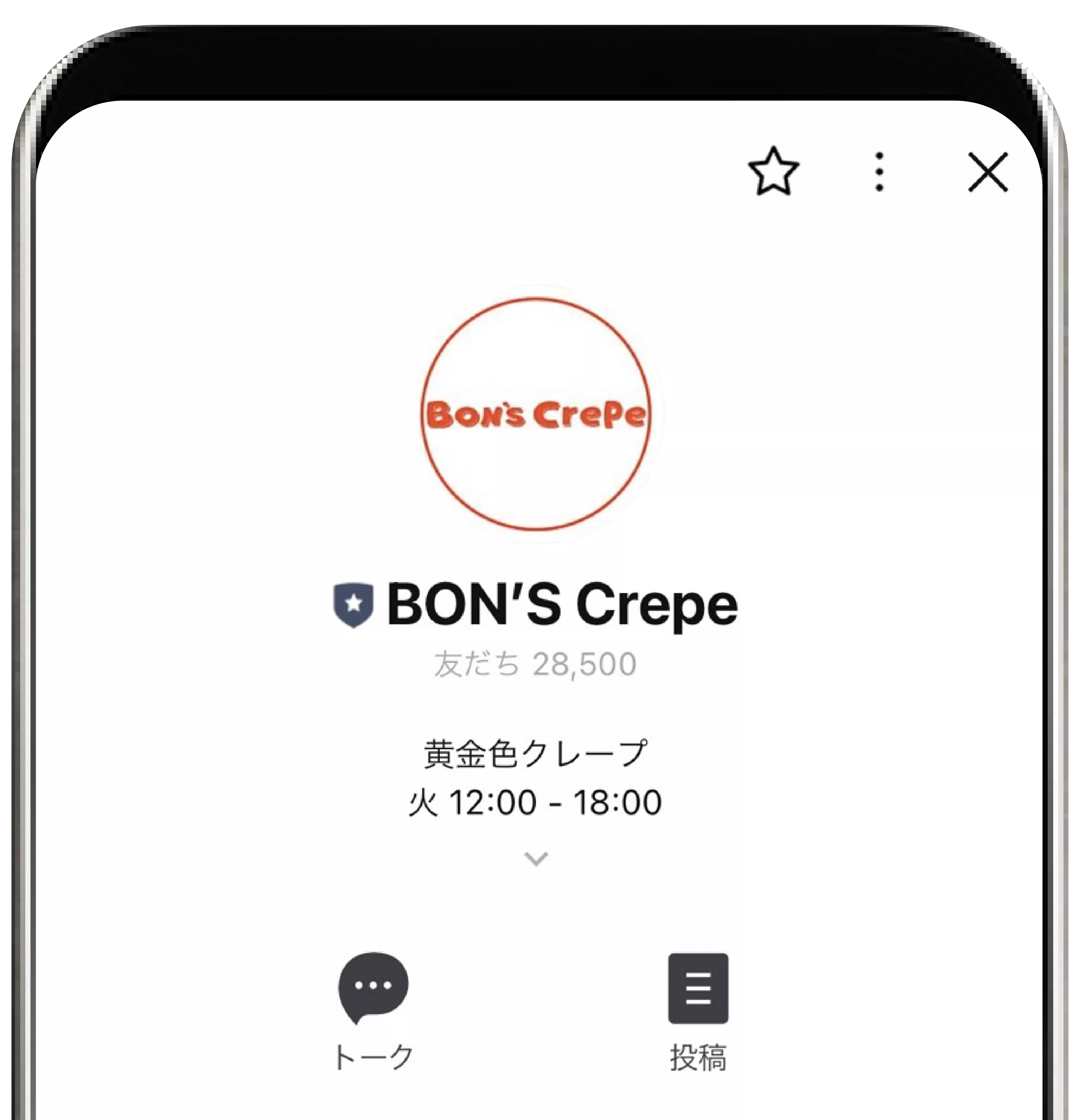Viewport: 1080px width, 1120px height.
Task: Add BON'S Crepe to favorites with the star
Action: (773, 171)
